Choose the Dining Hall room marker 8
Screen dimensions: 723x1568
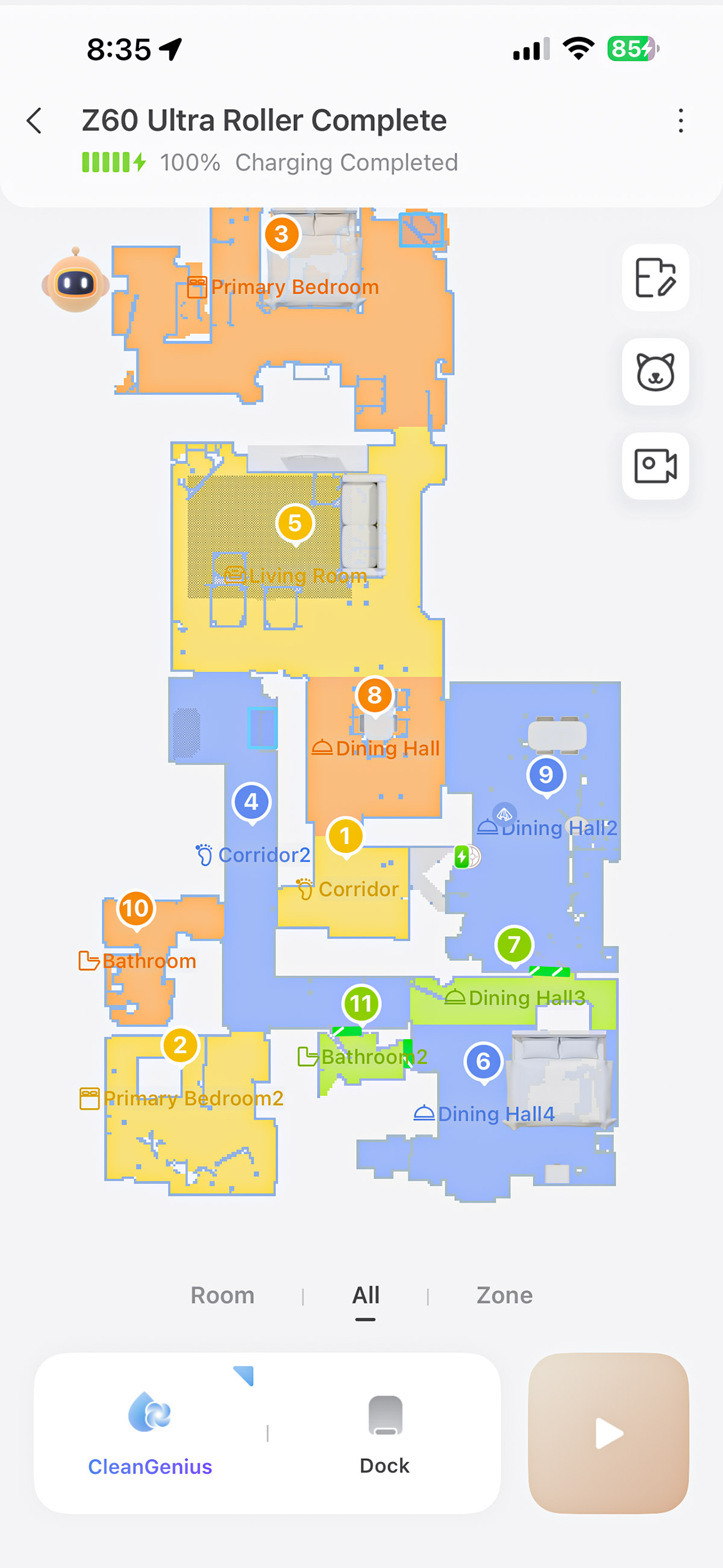click(x=374, y=696)
